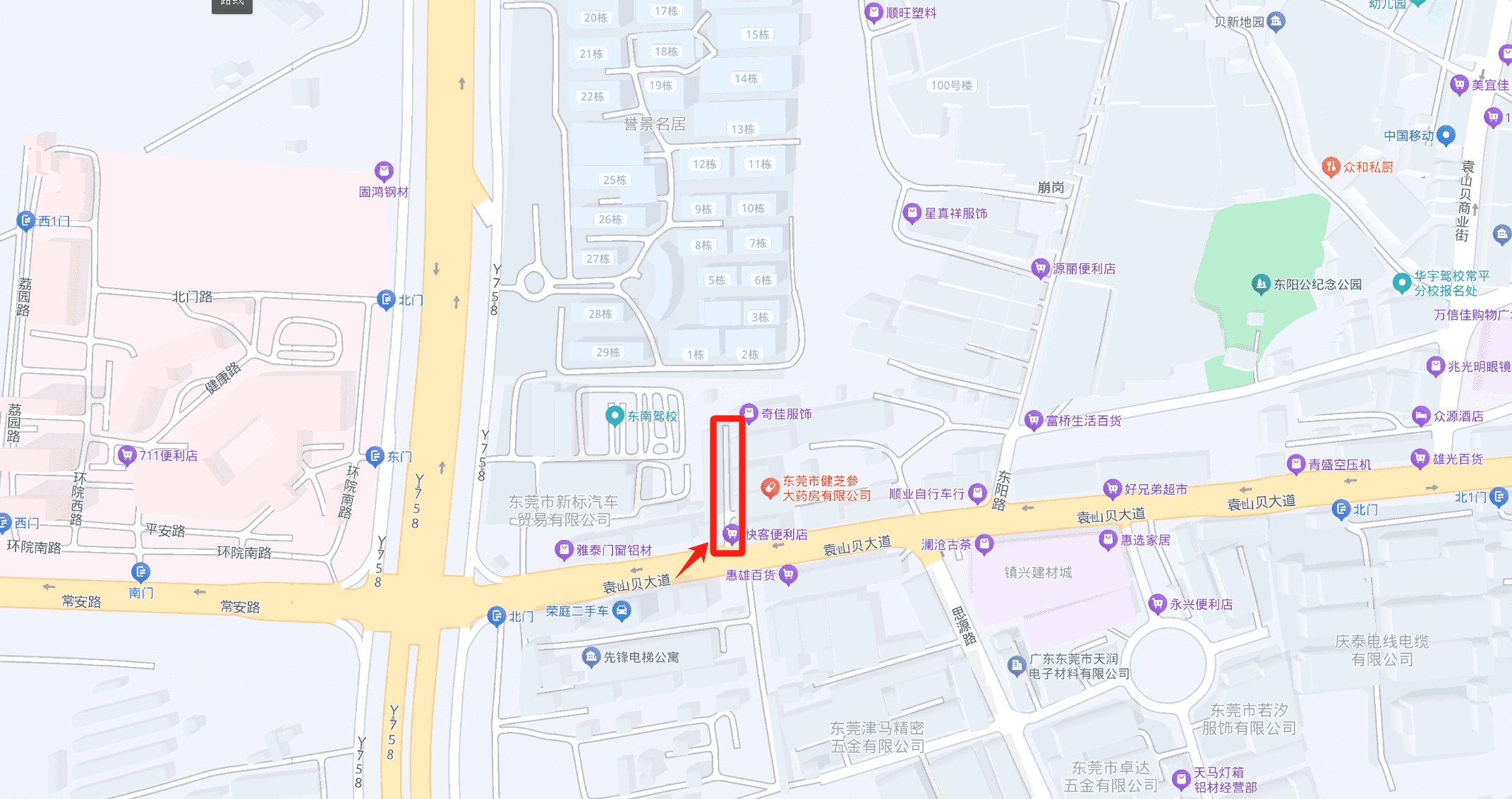Select the 奇佳服饰 shop pin
This screenshot has height=799, width=1512.
coord(749,414)
